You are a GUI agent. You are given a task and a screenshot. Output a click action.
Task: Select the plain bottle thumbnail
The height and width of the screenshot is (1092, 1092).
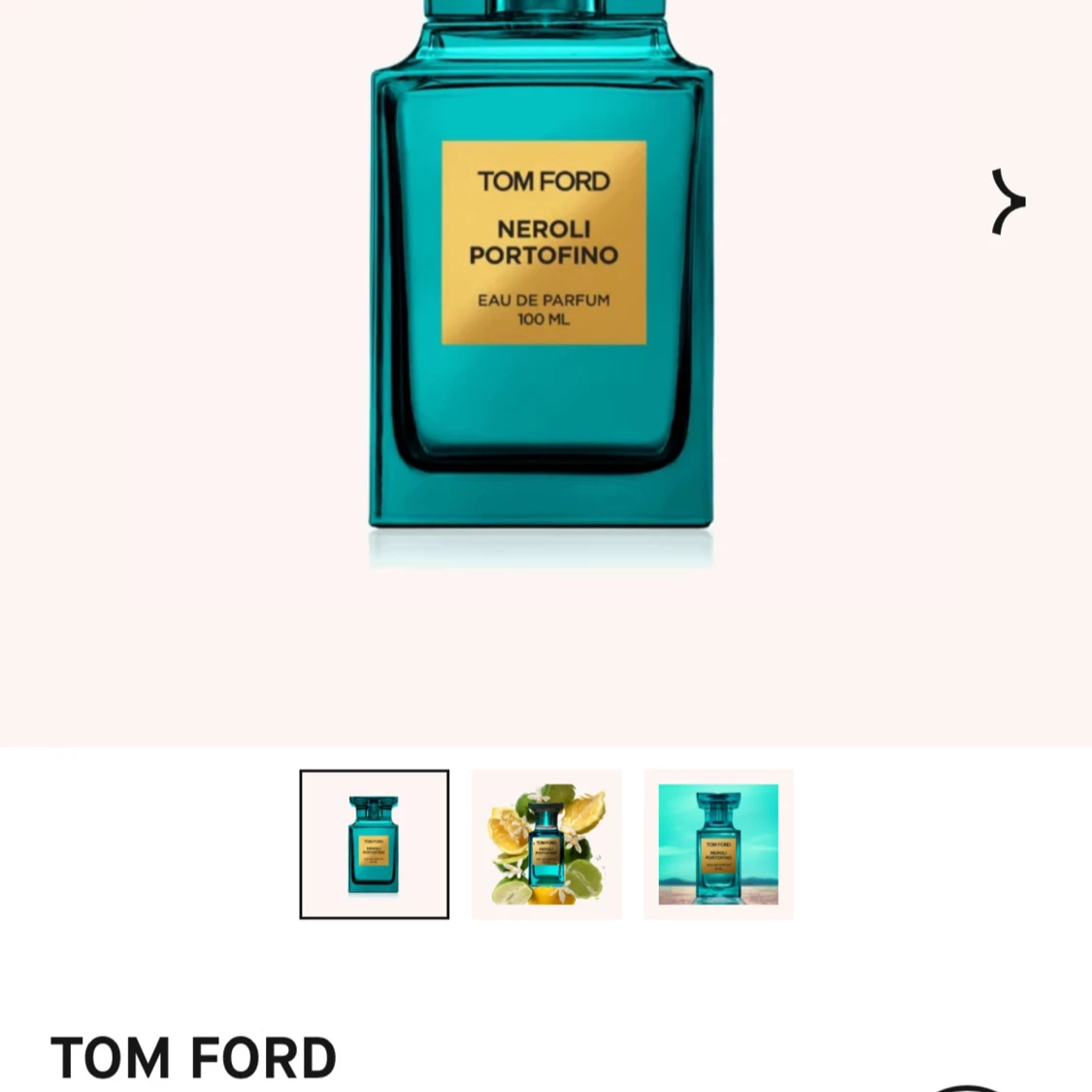pos(374,844)
